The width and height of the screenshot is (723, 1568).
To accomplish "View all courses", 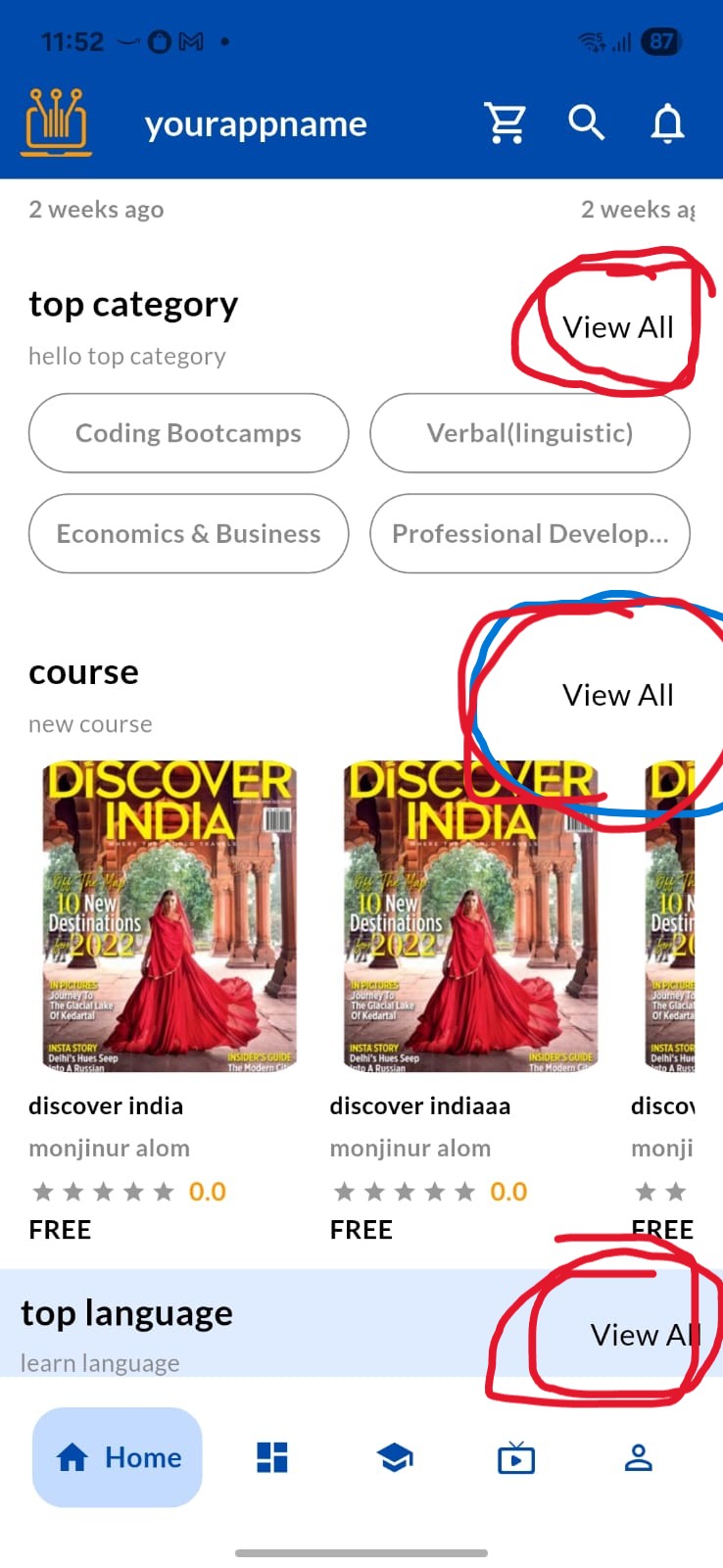I will [x=617, y=695].
